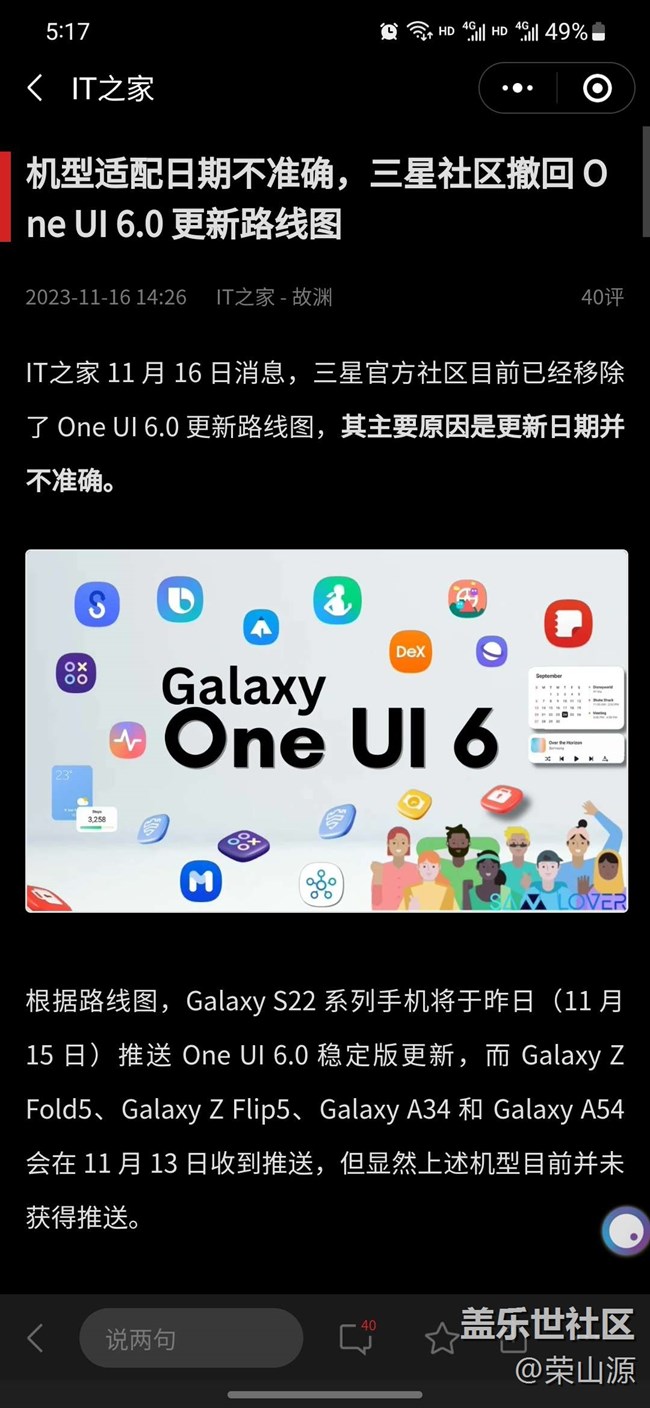View the Galaxy One UI 6 article image
Screen dimensions: 650x1408
[326, 730]
